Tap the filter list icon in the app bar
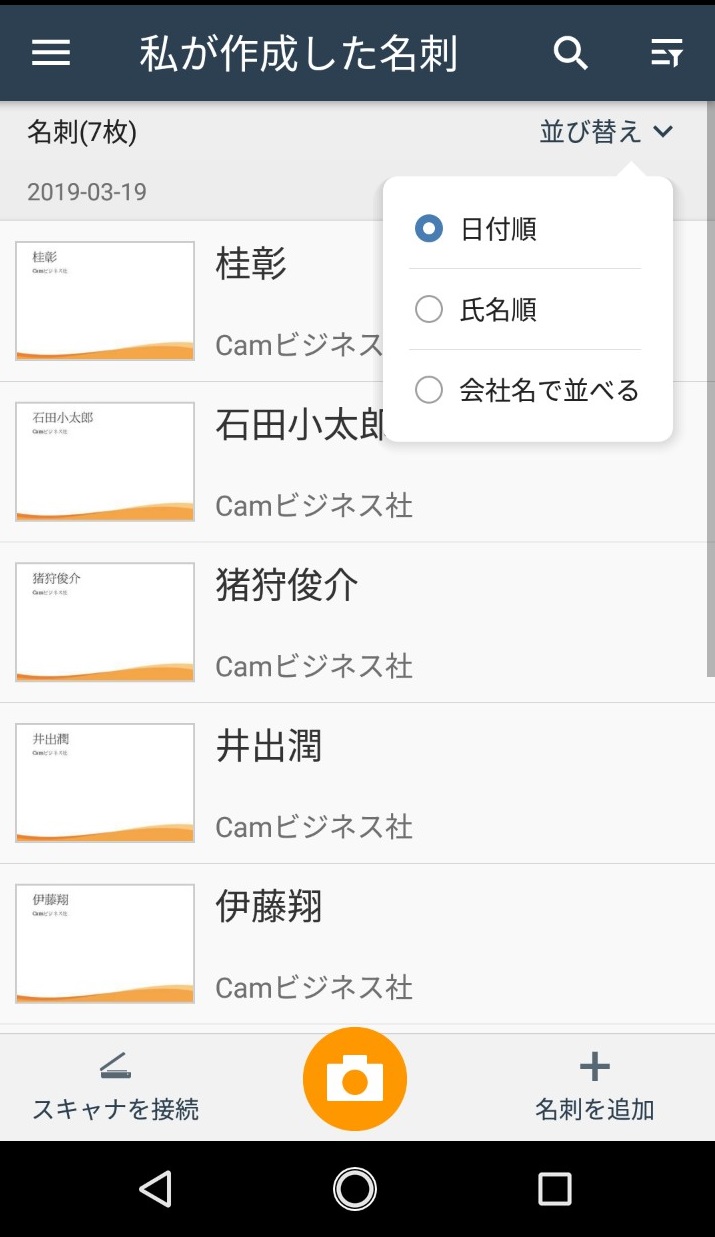715x1237 pixels. click(x=666, y=53)
